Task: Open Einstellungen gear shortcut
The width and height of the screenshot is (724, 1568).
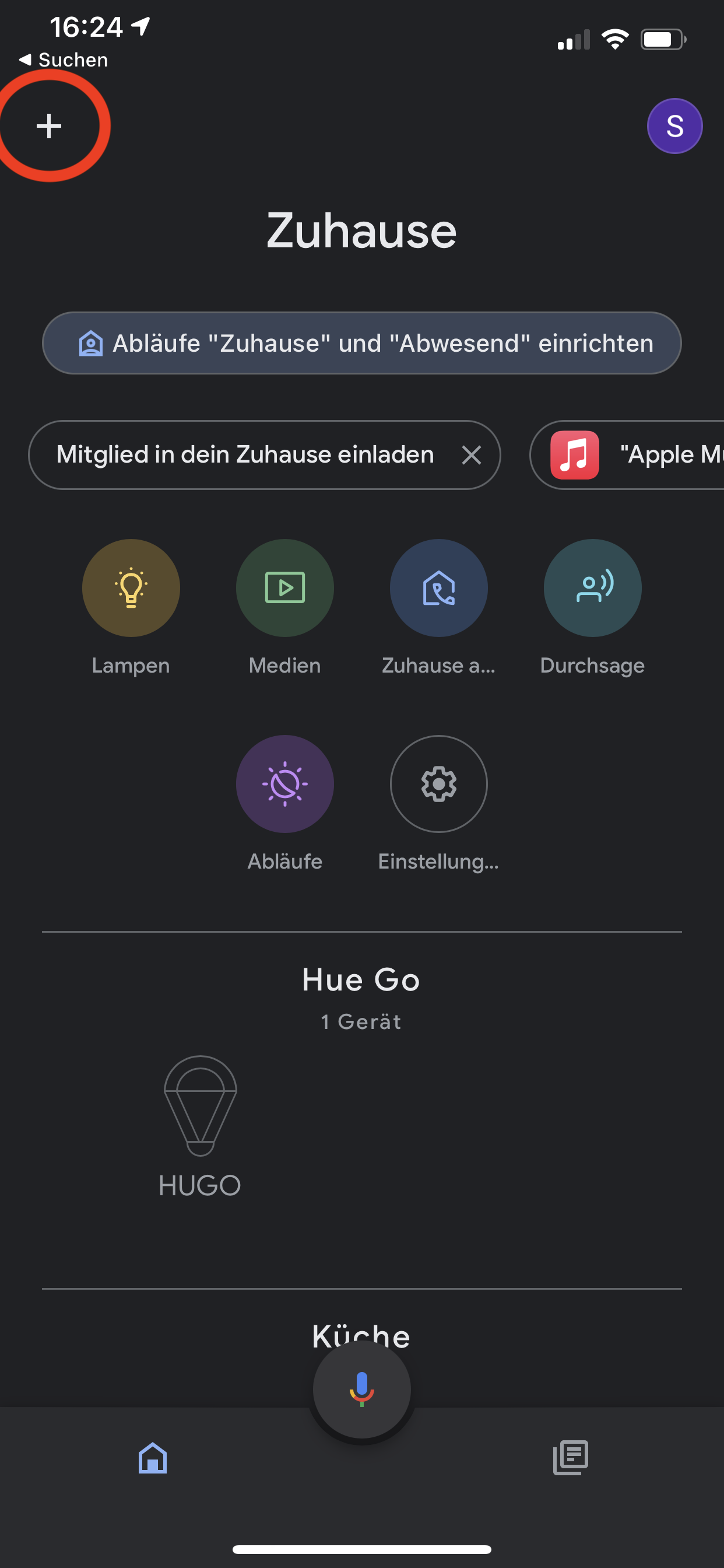Action: [438, 784]
